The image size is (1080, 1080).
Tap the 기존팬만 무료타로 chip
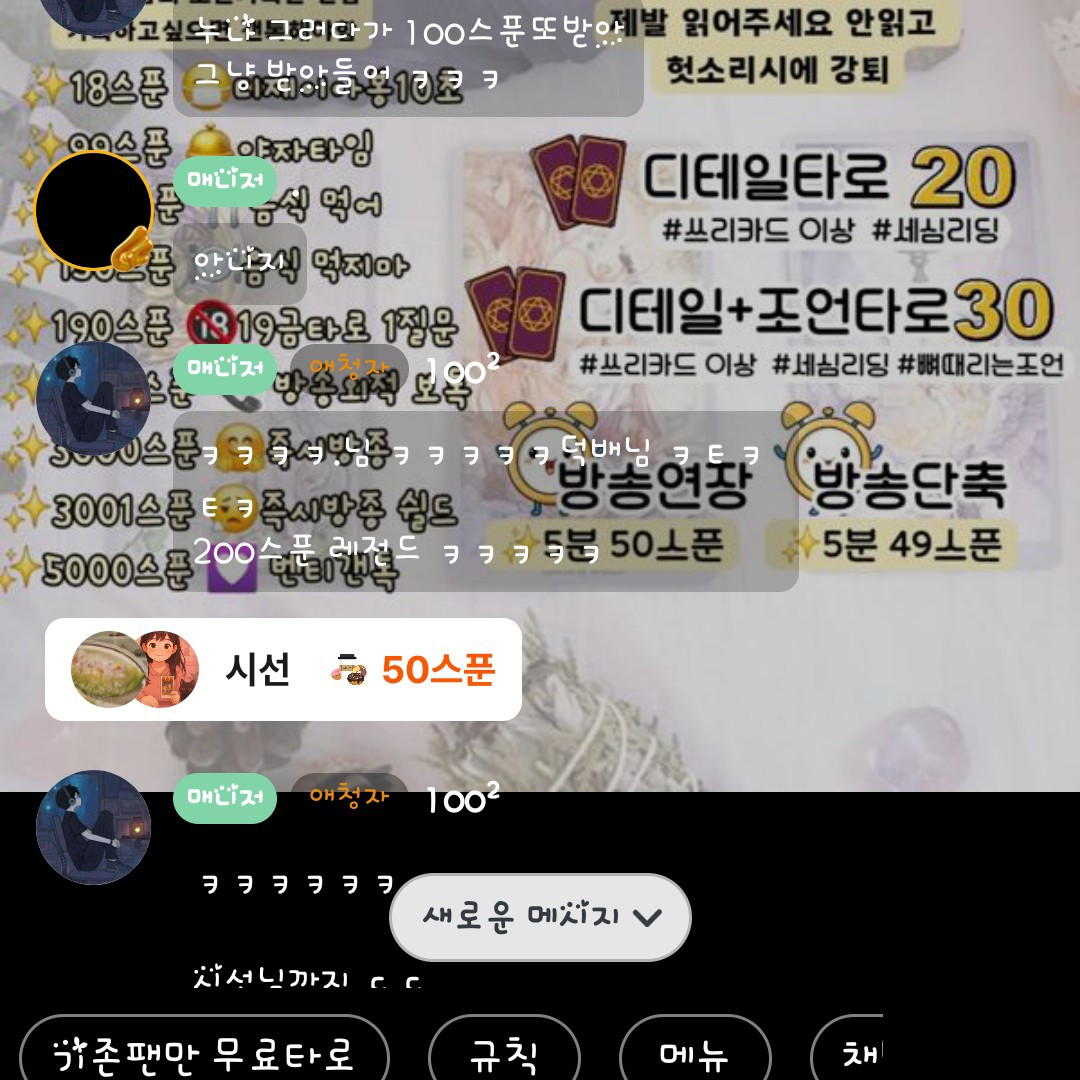click(204, 1053)
